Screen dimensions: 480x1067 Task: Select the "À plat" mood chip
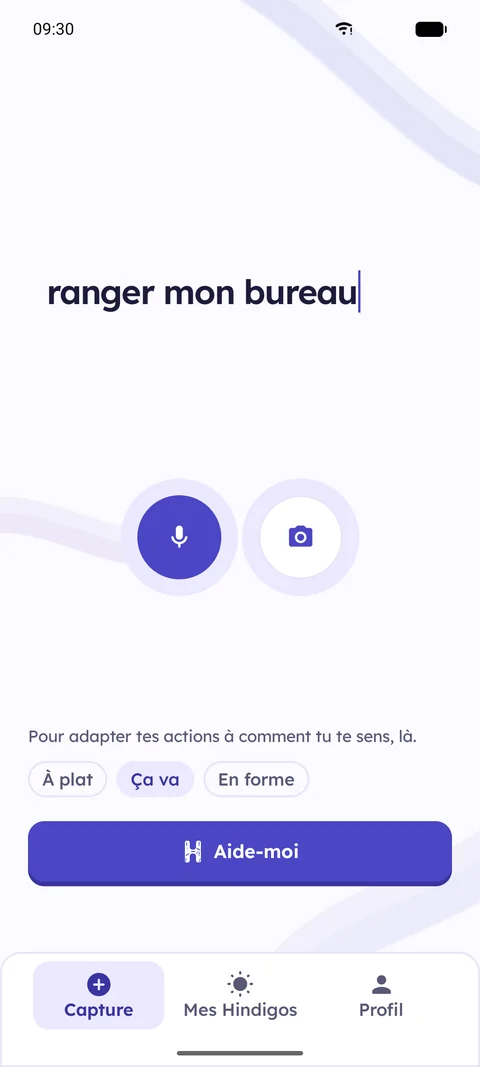(67, 779)
